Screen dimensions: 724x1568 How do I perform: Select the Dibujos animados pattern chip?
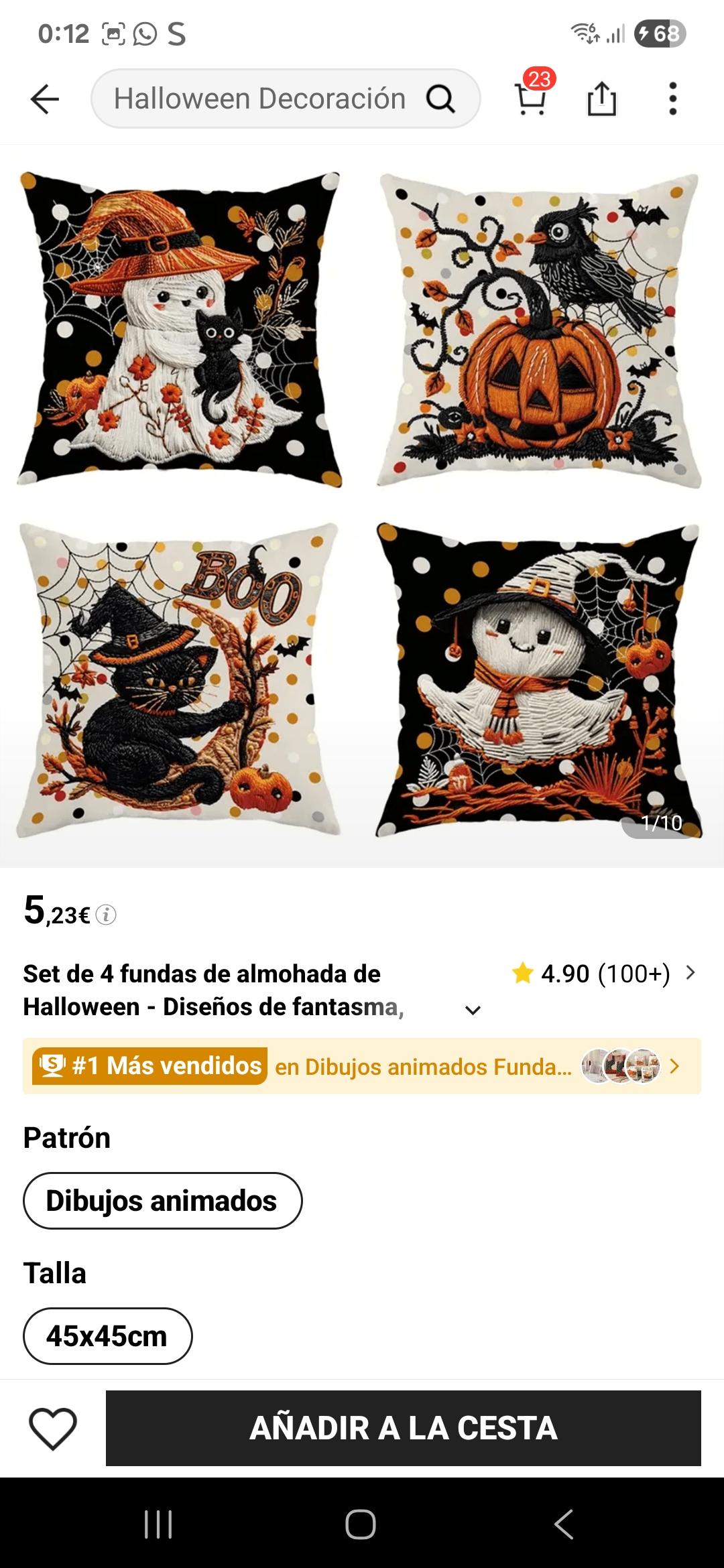tap(162, 1201)
